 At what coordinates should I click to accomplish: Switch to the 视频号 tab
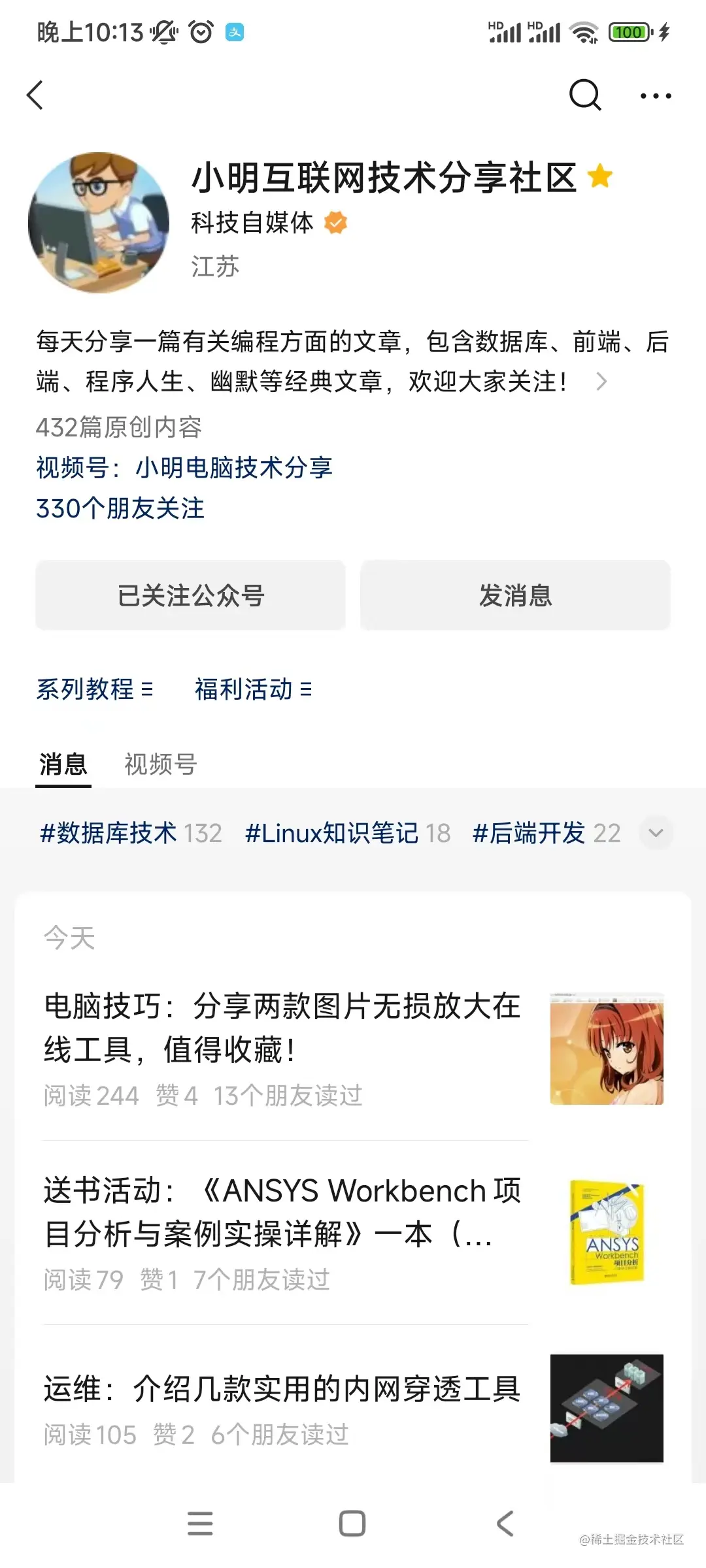(x=159, y=763)
